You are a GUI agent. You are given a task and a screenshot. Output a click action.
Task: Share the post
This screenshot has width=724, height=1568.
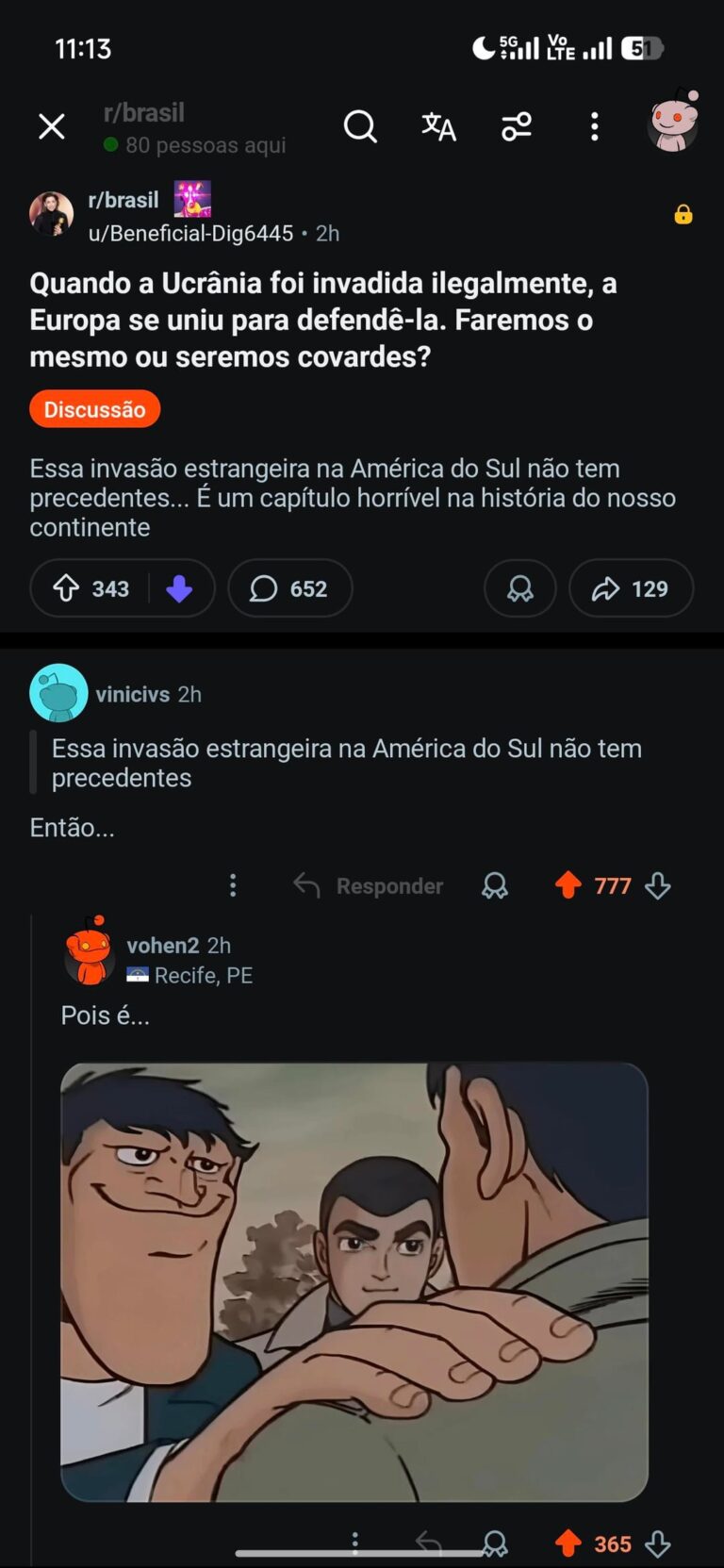pyautogui.click(x=631, y=588)
